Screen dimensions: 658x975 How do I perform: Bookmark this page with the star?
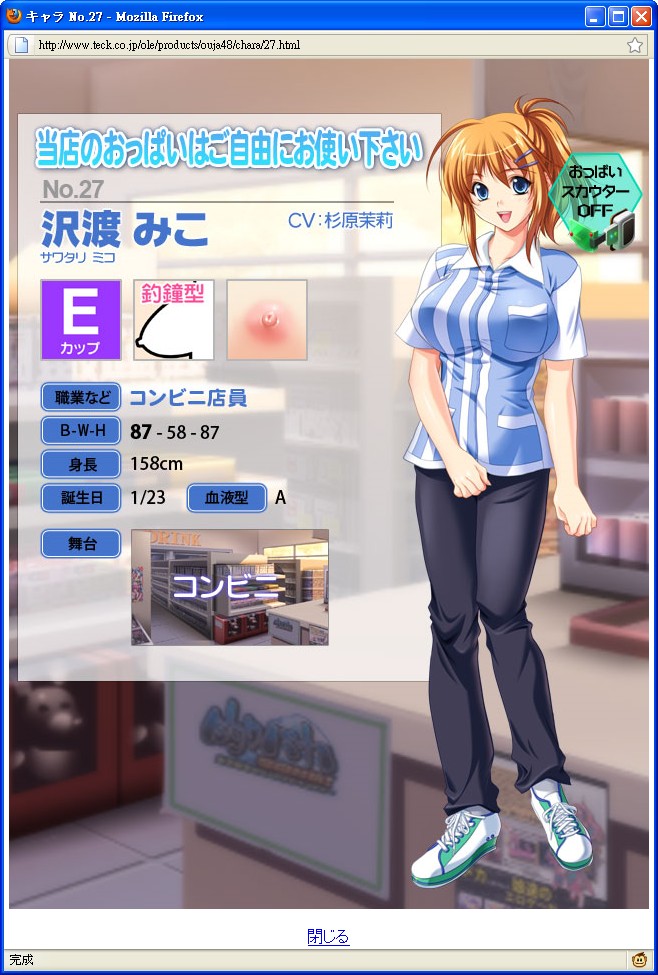point(634,45)
